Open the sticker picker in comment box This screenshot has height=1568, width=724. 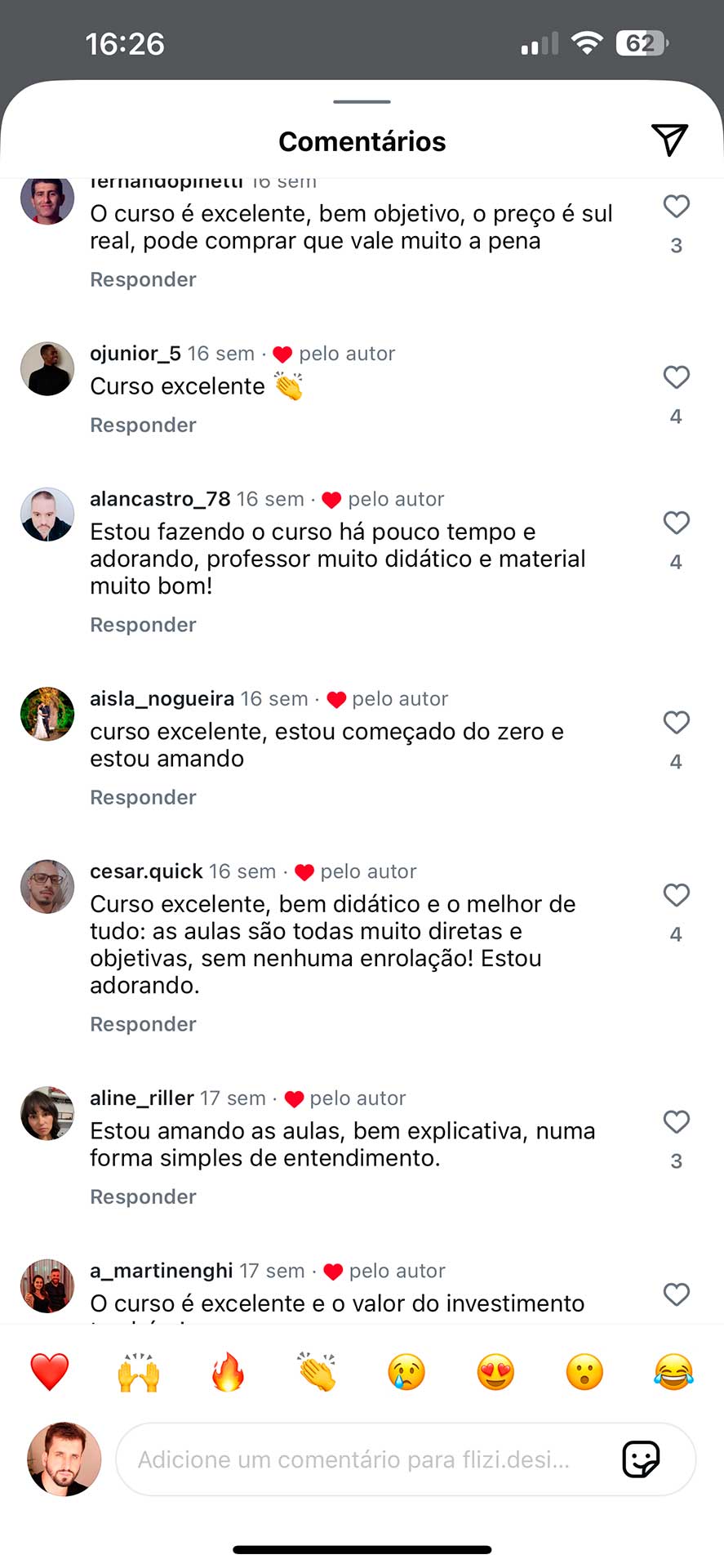point(641,1459)
